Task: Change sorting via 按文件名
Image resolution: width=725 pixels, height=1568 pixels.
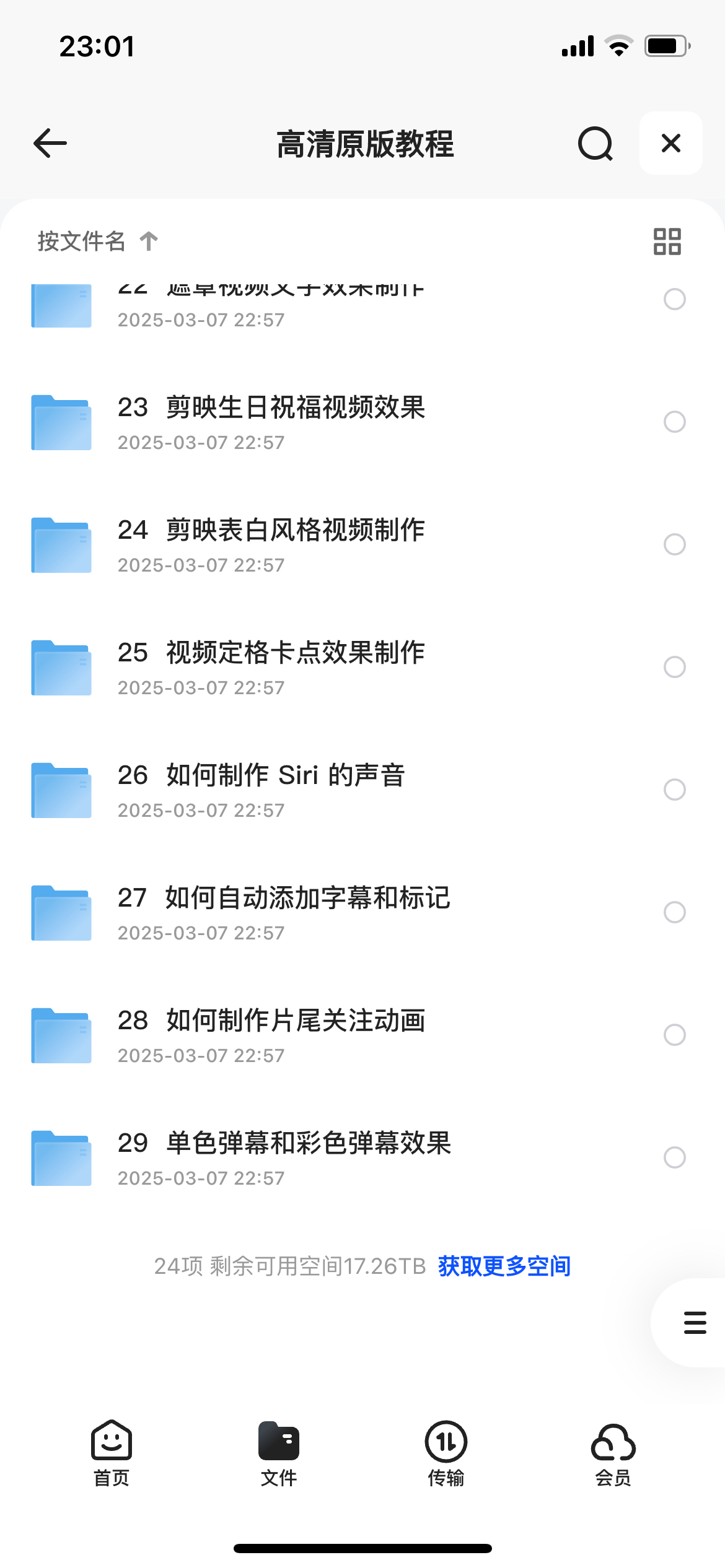Action: point(98,241)
